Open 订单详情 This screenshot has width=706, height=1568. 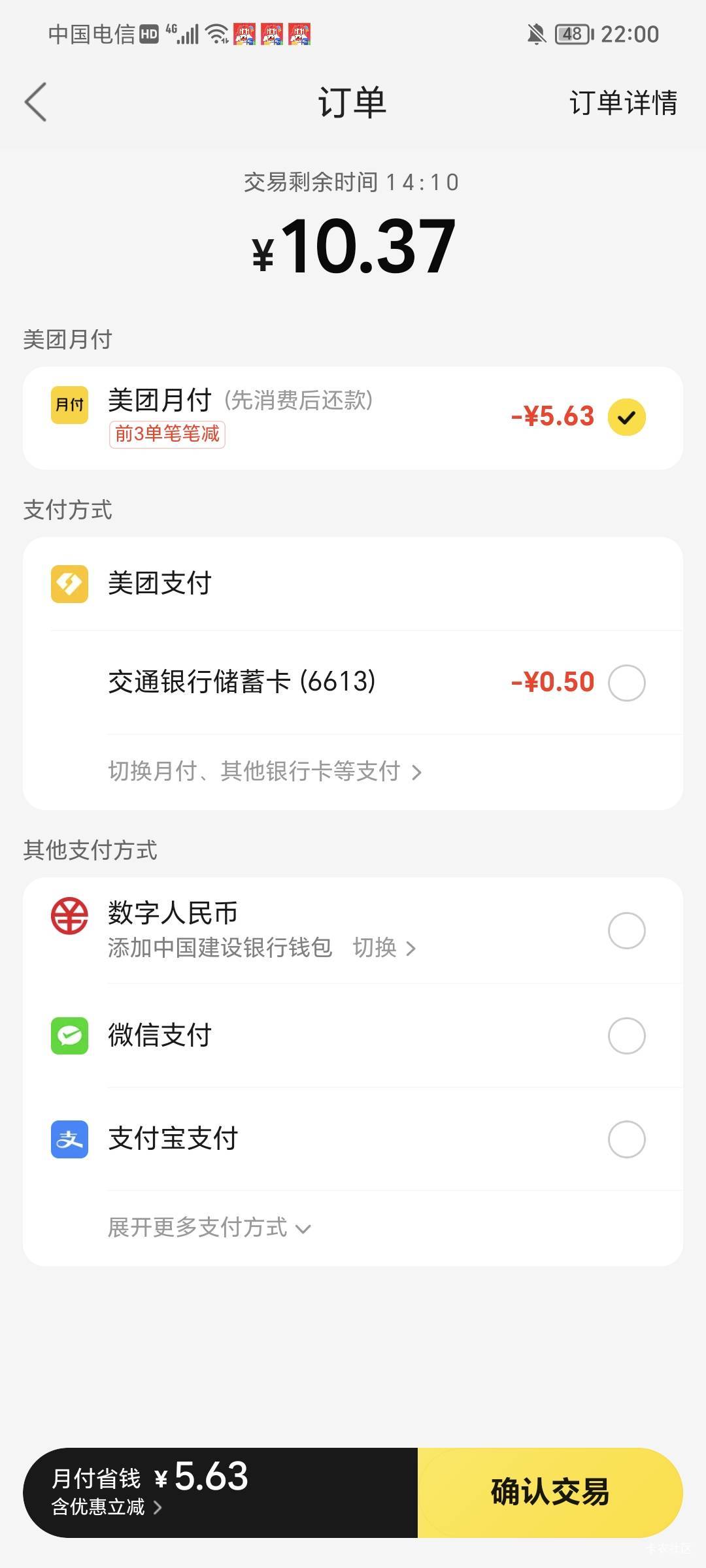point(622,103)
